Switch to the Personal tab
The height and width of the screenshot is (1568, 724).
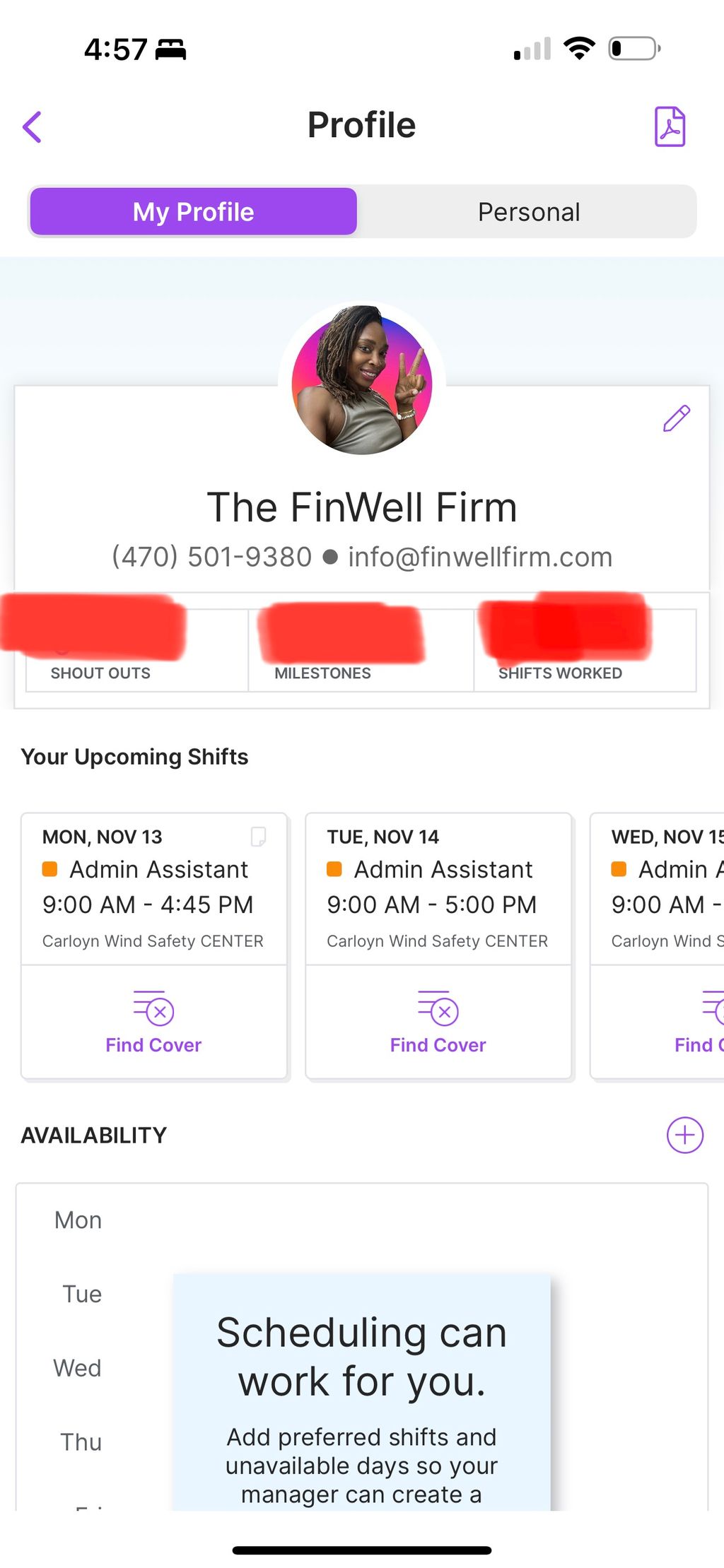pyautogui.click(x=528, y=212)
